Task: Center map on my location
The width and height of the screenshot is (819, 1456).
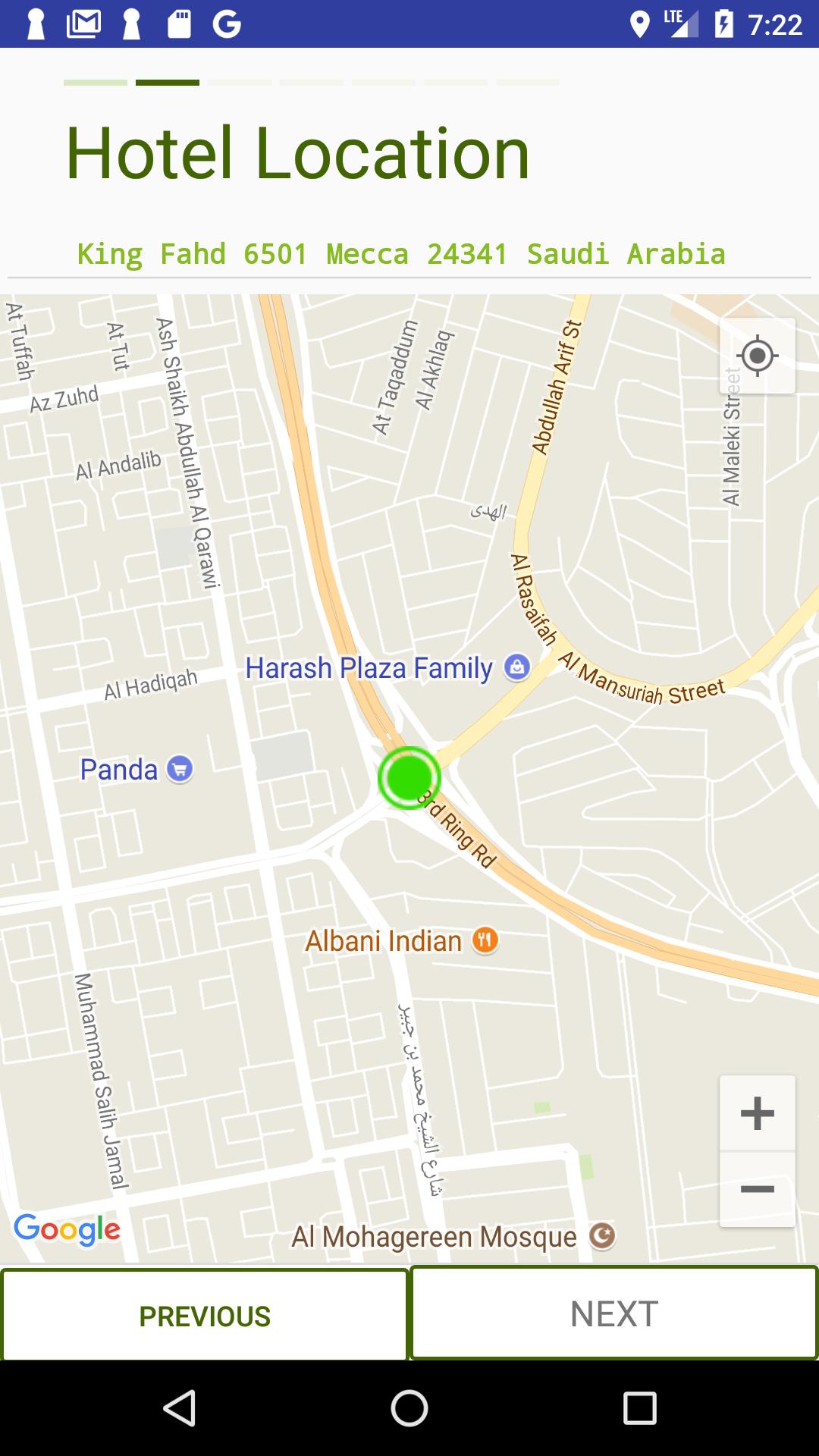Action: coord(757,356)
